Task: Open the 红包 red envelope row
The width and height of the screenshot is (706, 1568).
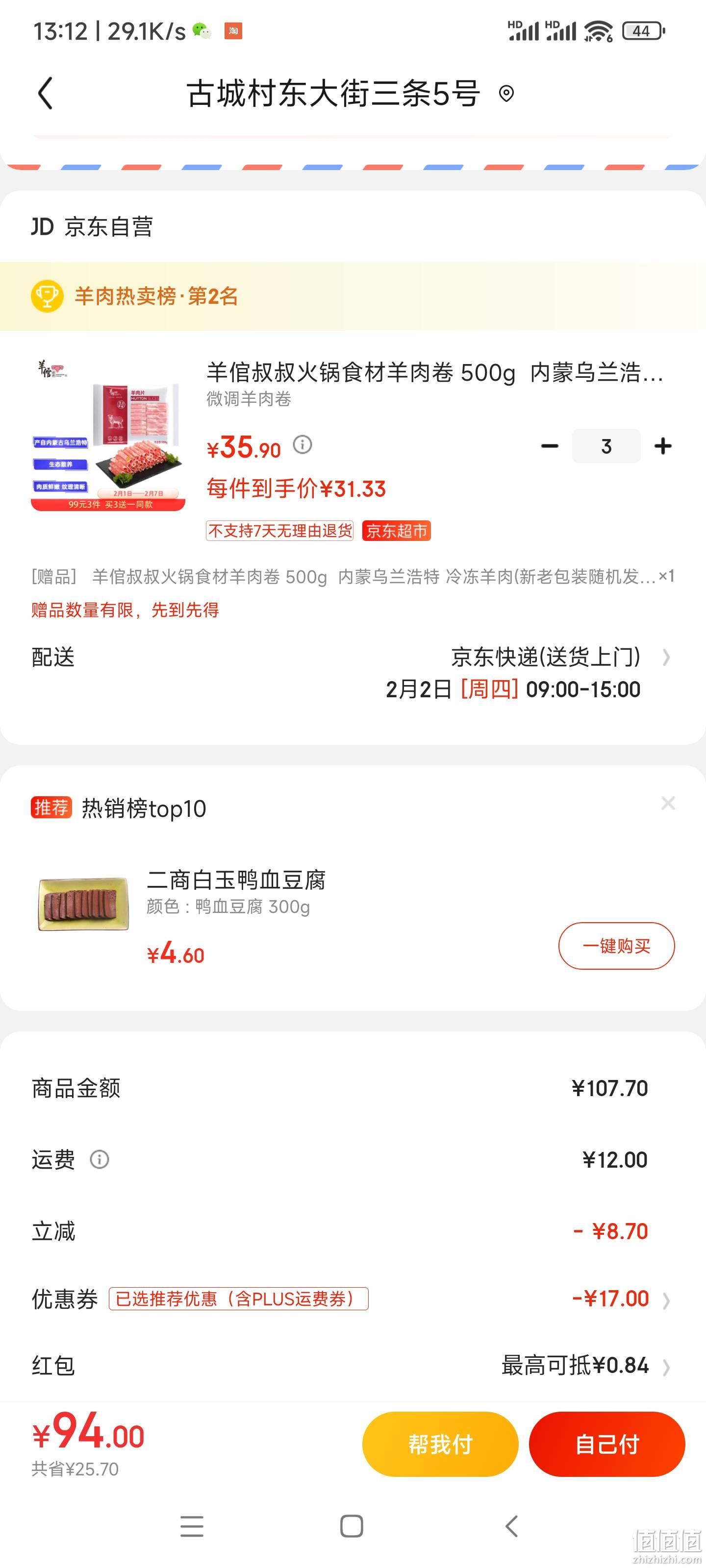Action: pyautogui.click(x=353, y=1365)
